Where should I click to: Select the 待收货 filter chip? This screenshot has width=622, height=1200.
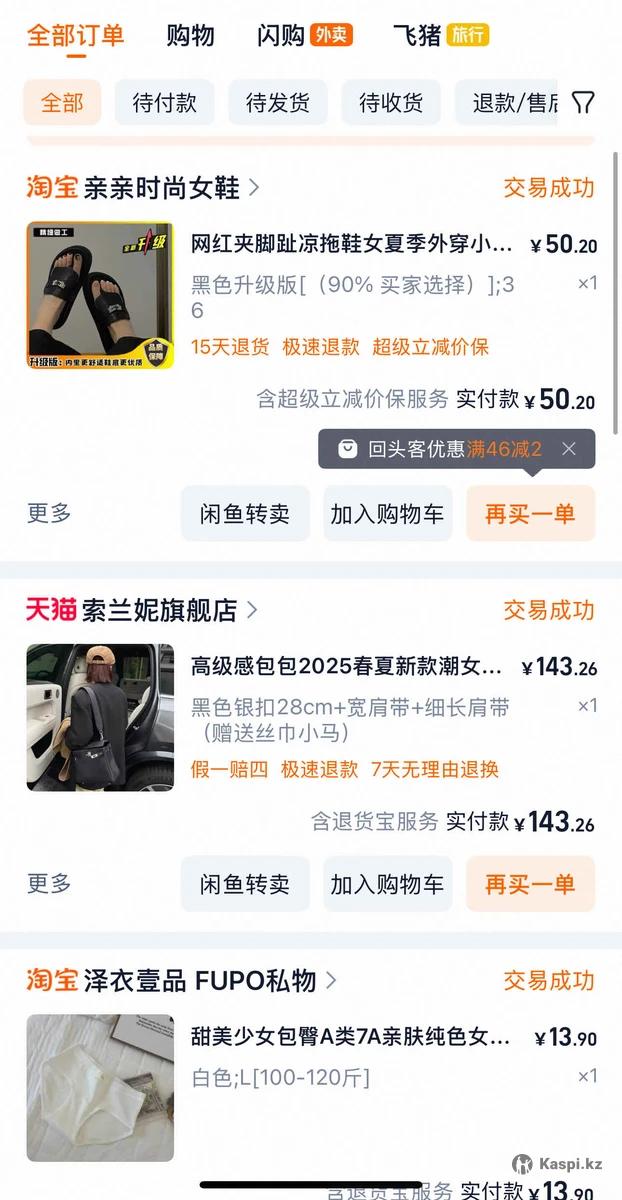click(391, 102)
